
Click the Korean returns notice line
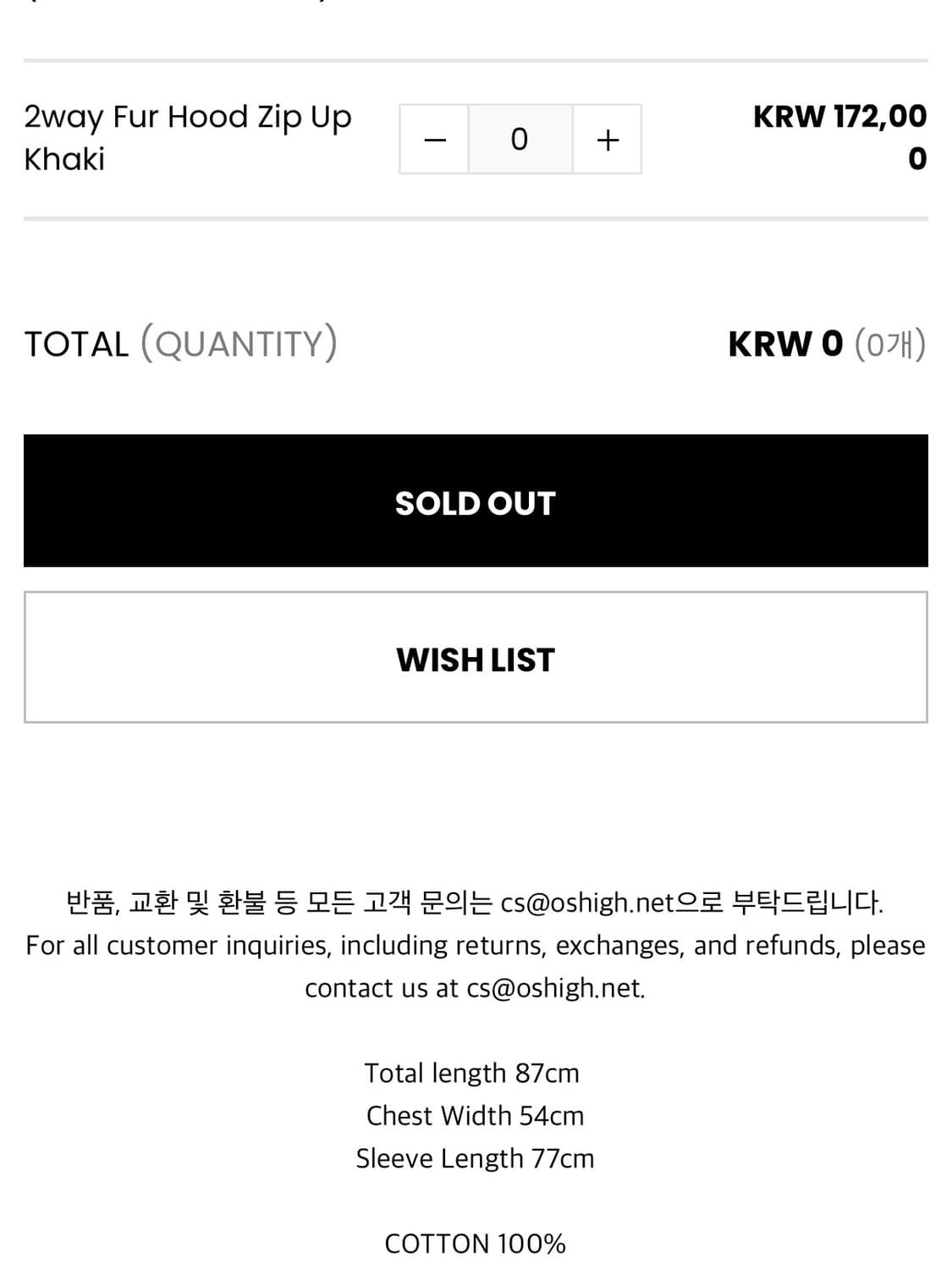point(476,903)
